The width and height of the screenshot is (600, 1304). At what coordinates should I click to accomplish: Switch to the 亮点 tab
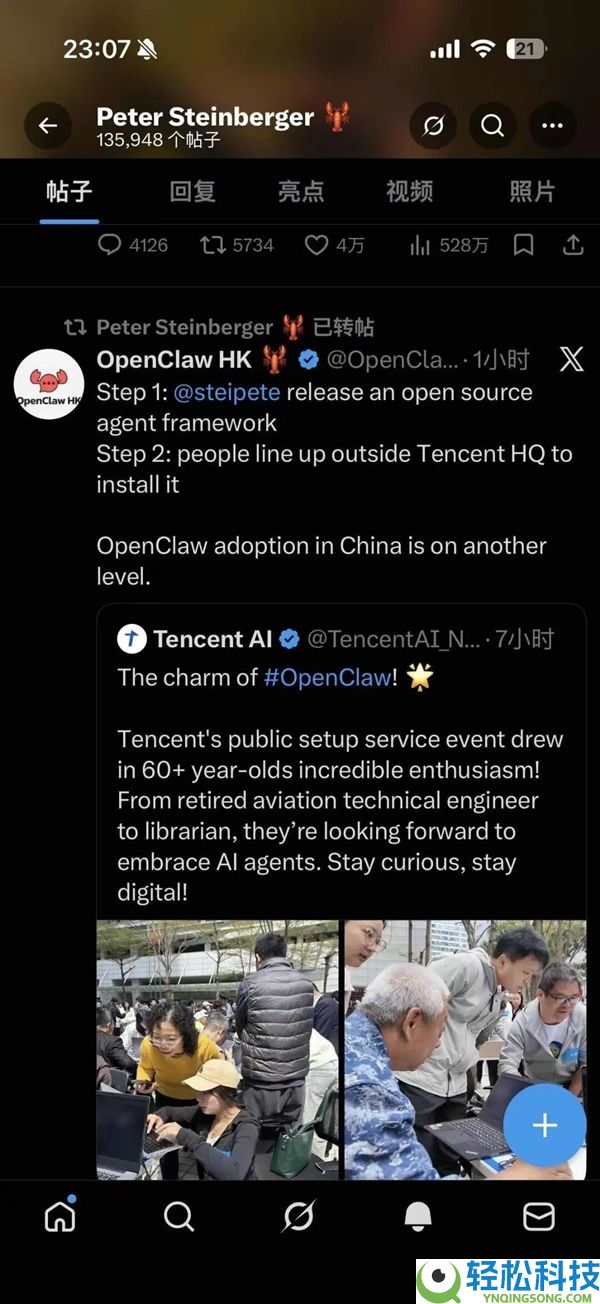pos(301,192)
